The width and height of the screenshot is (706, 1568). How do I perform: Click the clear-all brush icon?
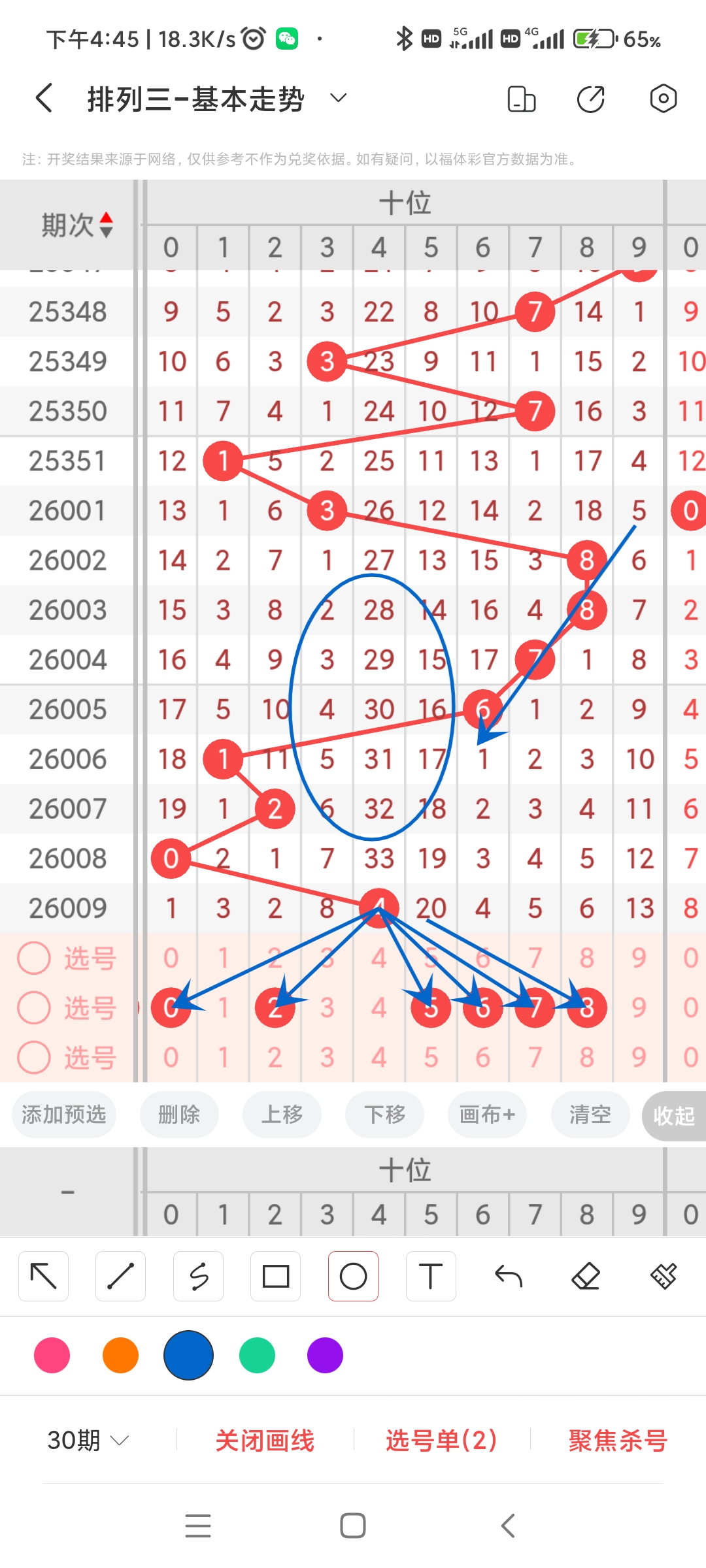[663, 1275]
